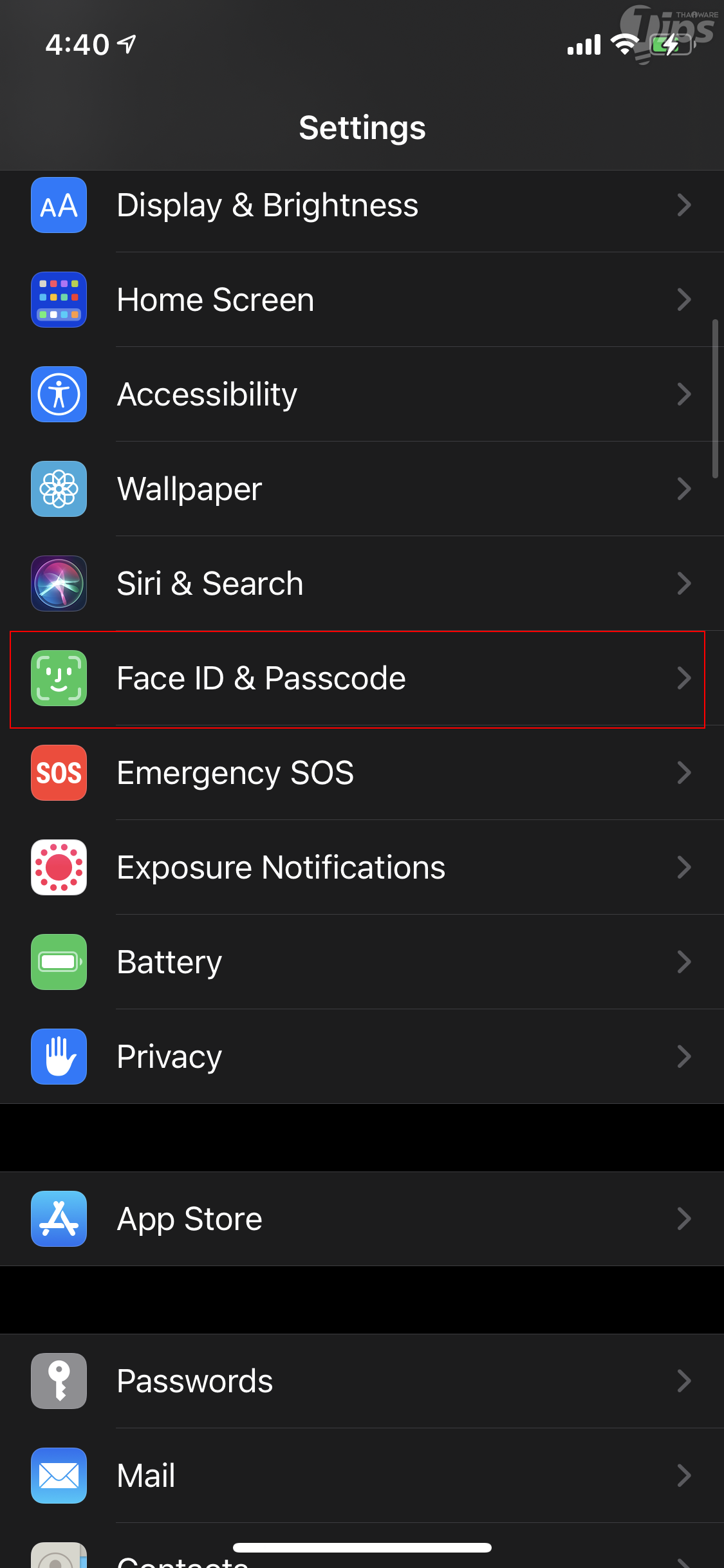
Task: Open Home Screen settings
Action: pyautogui.click(x=216, y=300)
